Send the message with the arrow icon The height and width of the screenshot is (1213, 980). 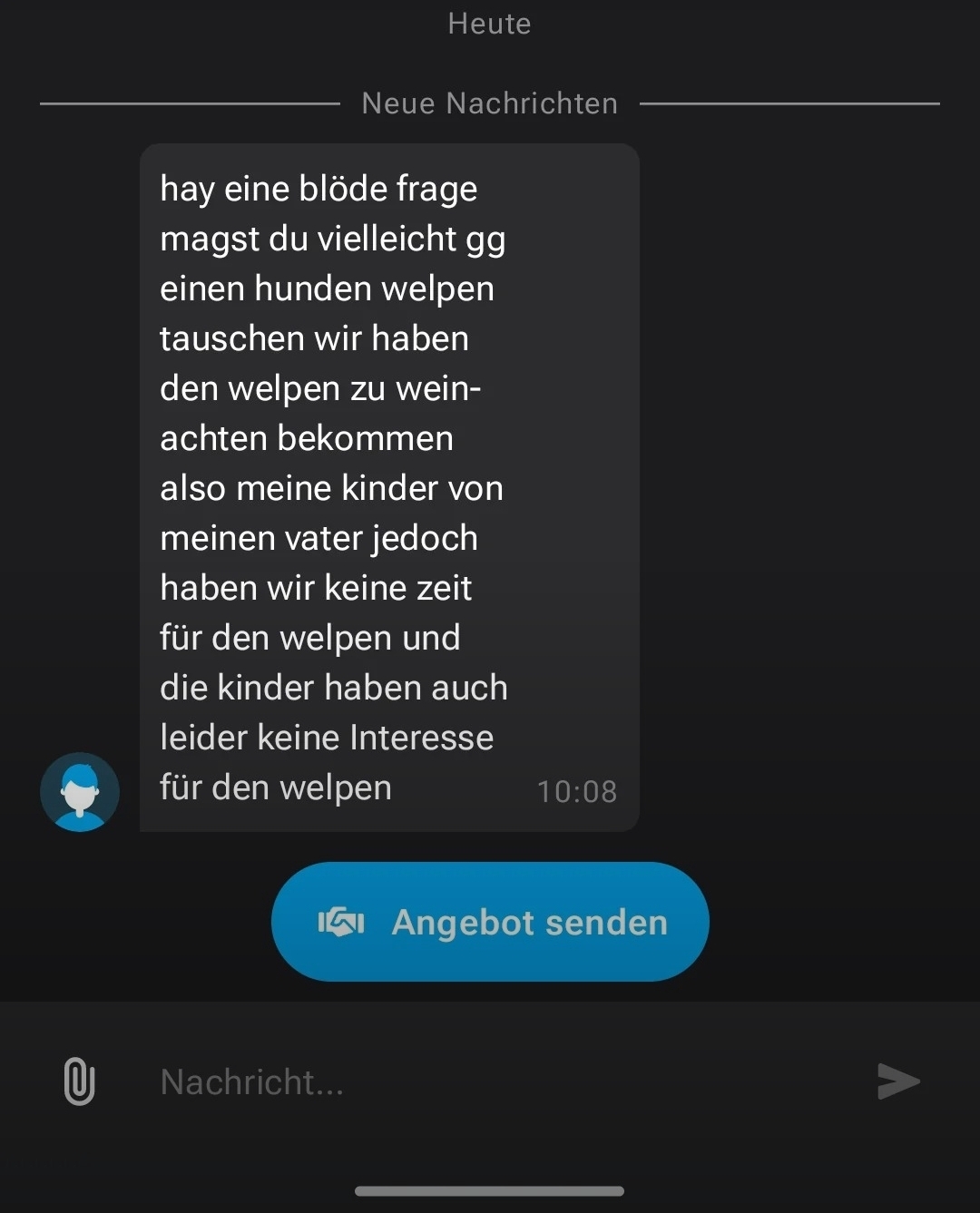point(898,1081)
